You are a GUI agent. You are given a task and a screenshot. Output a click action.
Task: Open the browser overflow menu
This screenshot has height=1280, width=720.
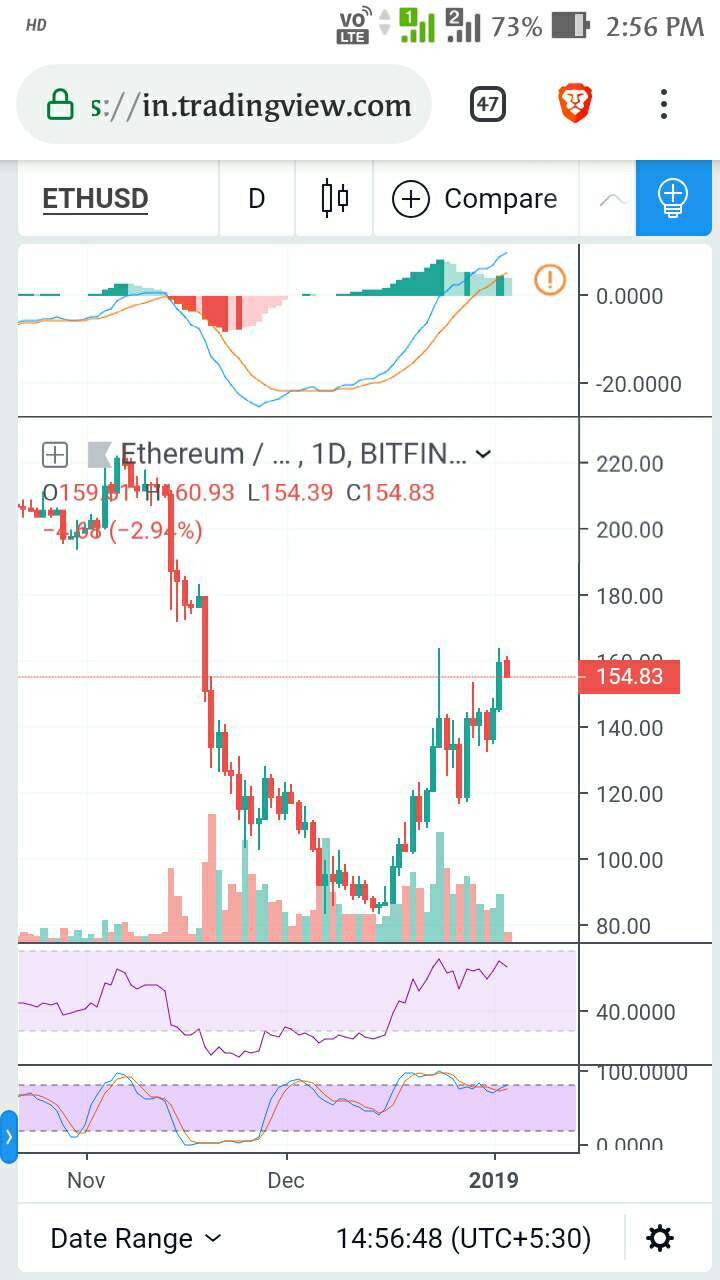point(664,104)
